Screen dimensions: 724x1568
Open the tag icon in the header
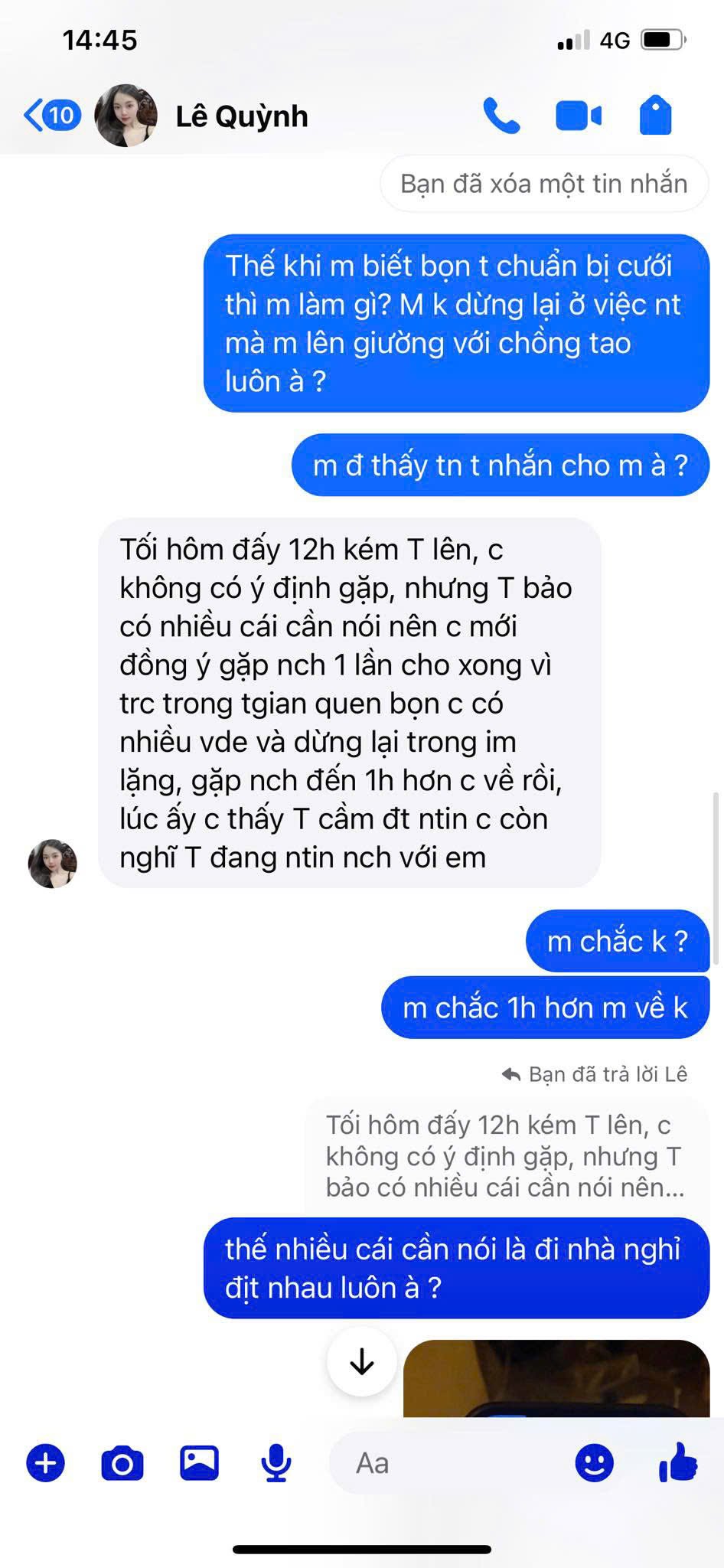coord(655,116)
